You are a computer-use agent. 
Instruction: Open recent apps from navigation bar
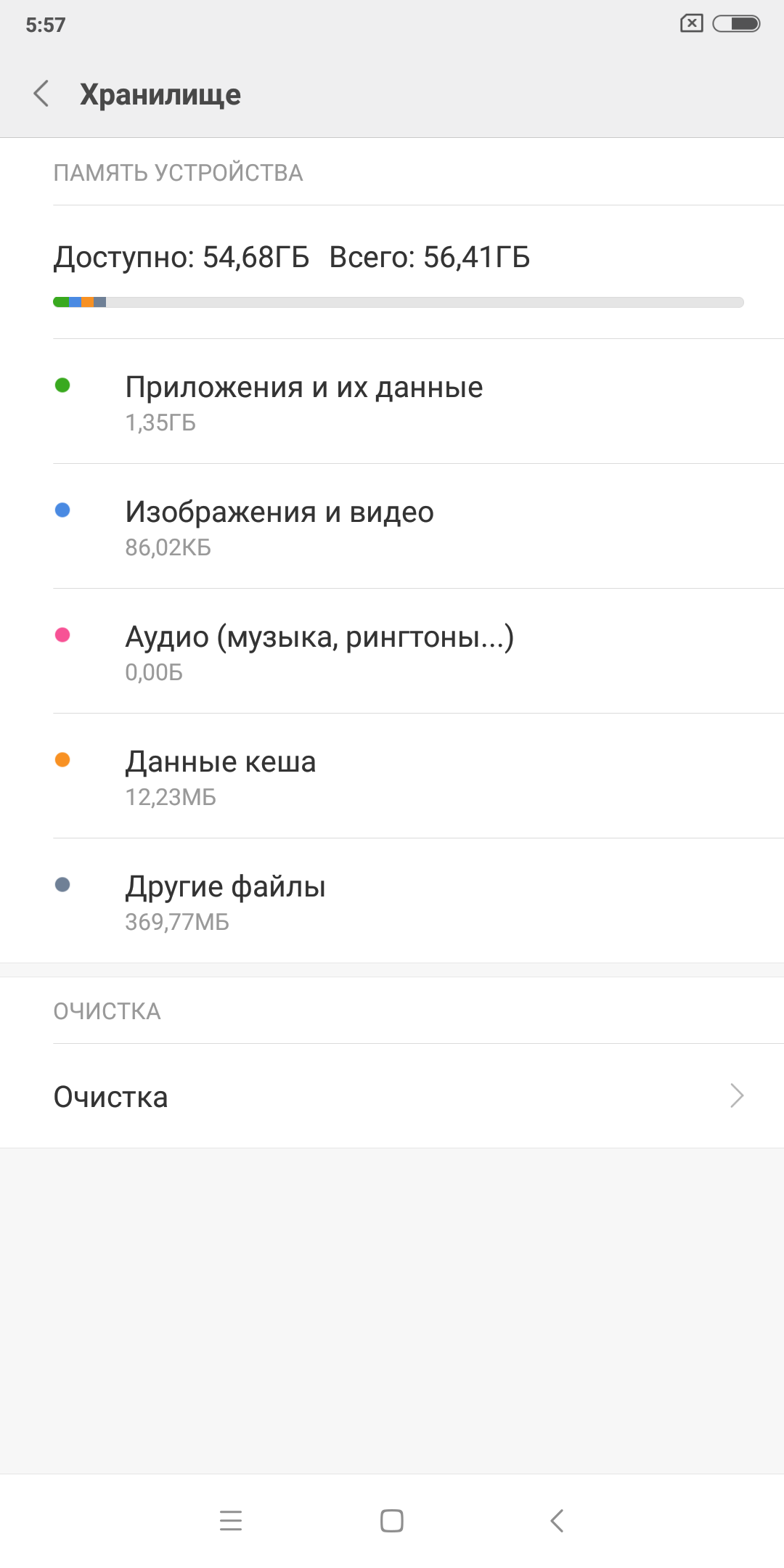[x=231, y=1520]
